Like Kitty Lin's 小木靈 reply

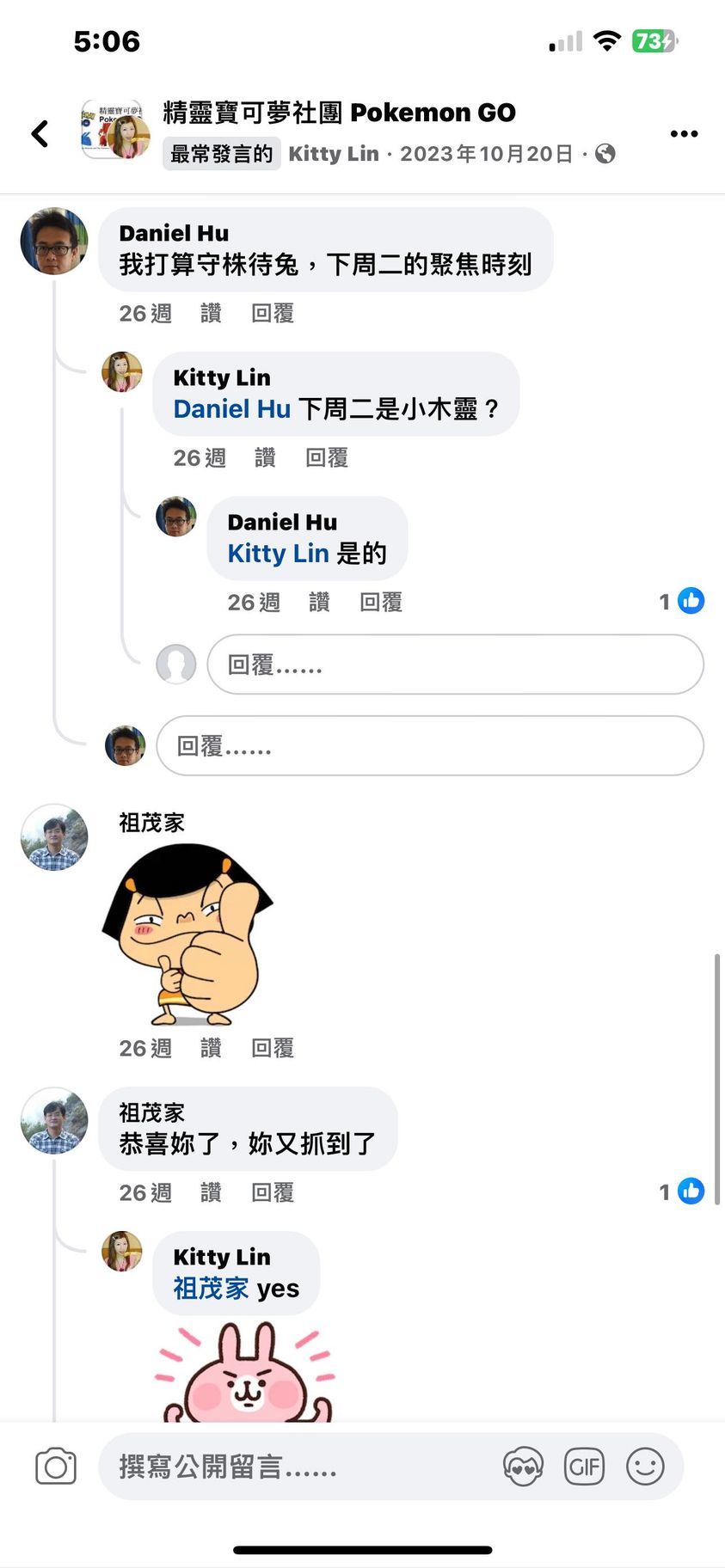[265, 458]
